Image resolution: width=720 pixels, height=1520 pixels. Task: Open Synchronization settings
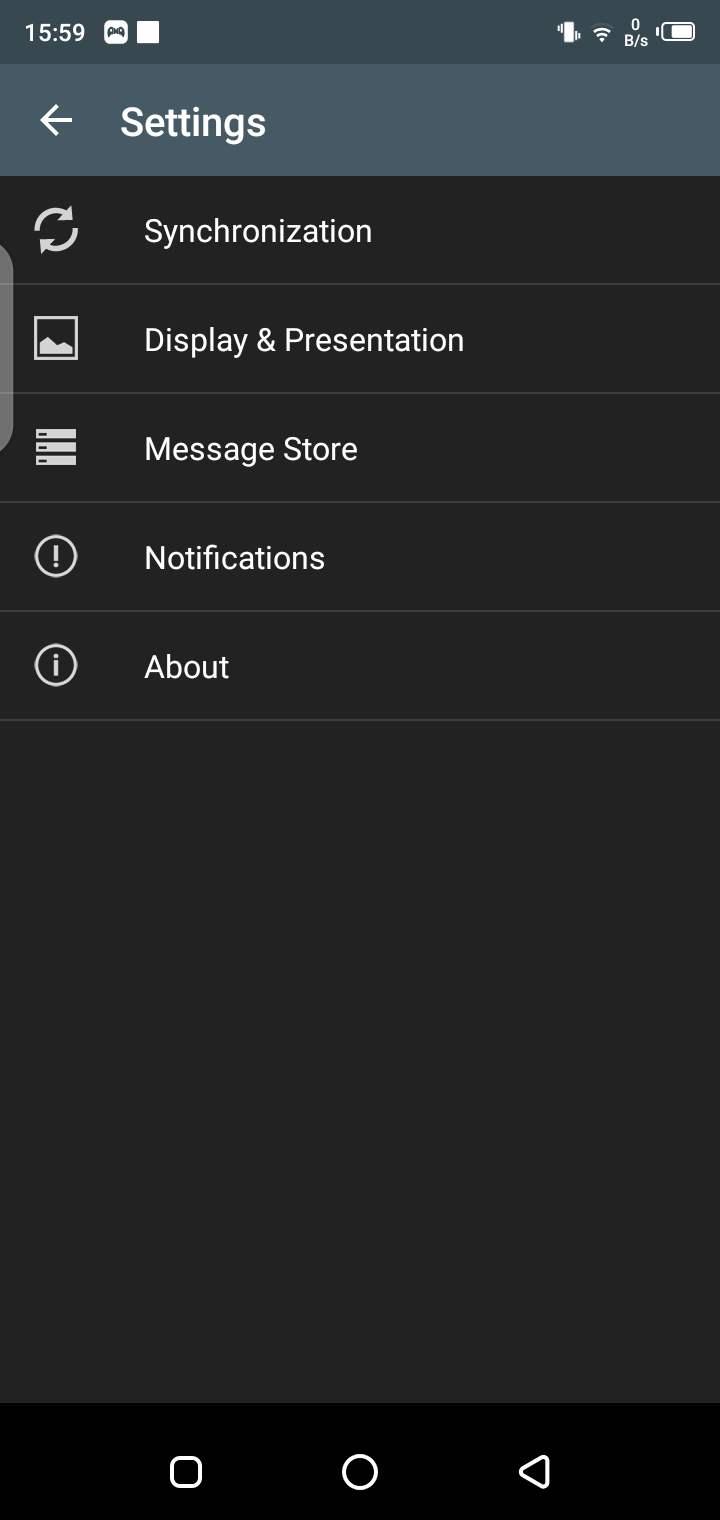click(258, 231)
